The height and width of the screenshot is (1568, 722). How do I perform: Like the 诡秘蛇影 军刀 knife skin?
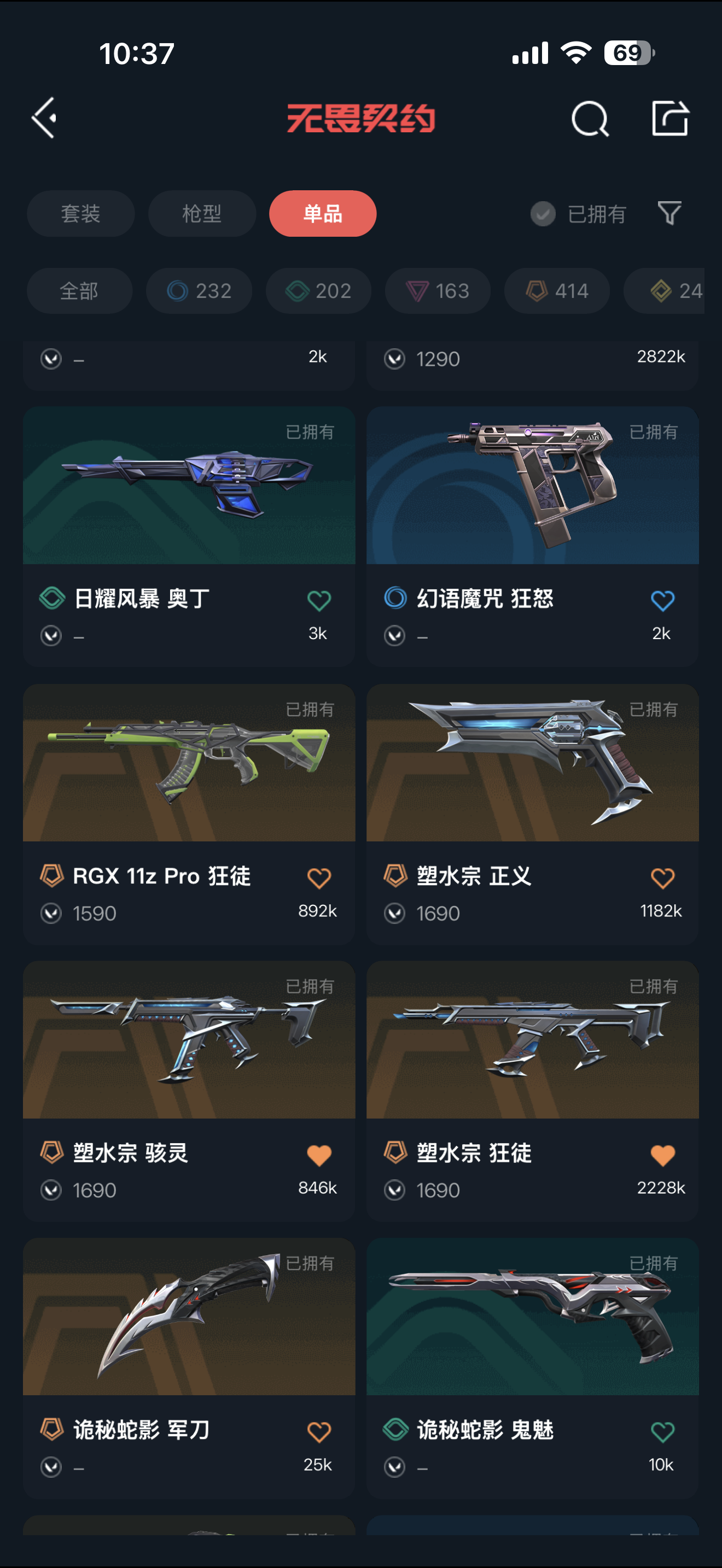click(319, 1432)
